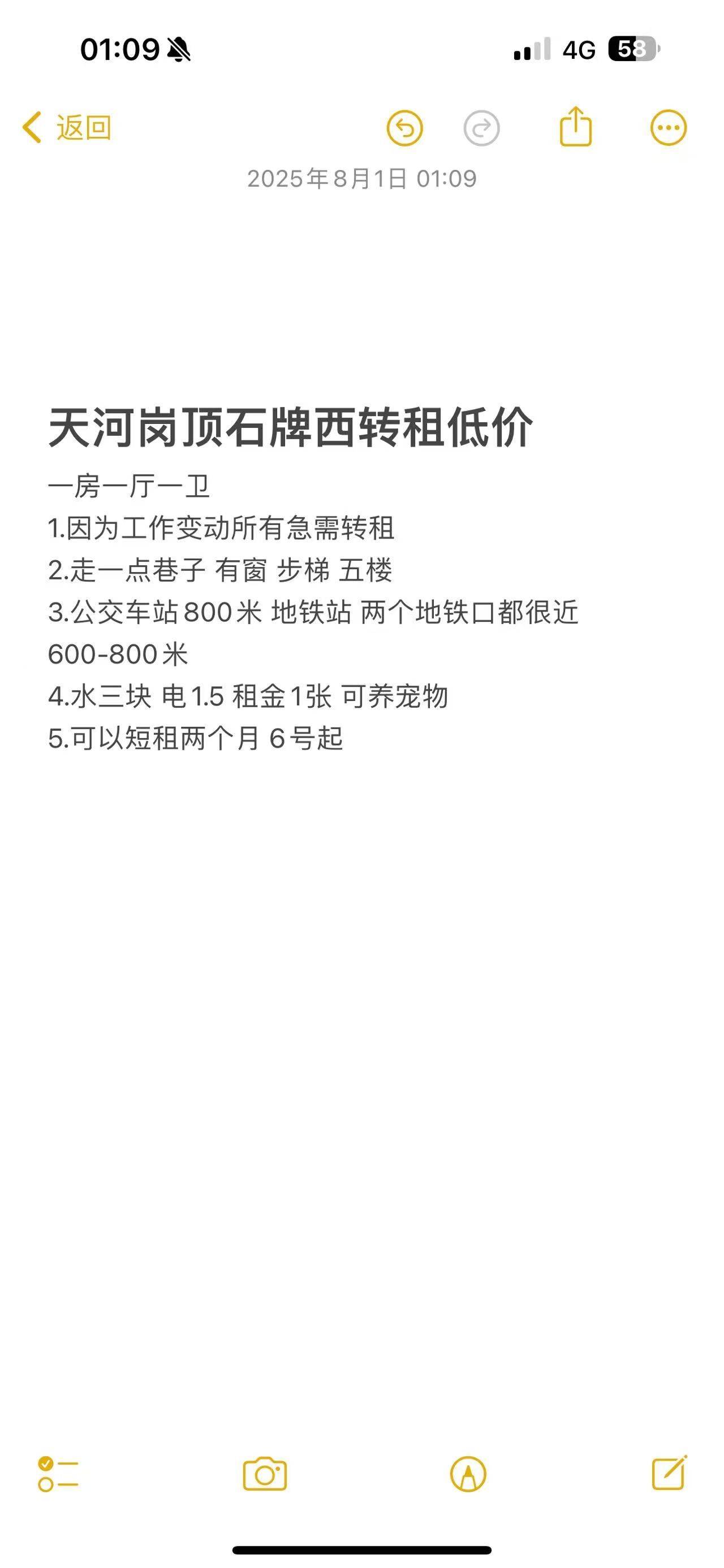
Task: Open the markup pen tool
Action: [468, 1474]
